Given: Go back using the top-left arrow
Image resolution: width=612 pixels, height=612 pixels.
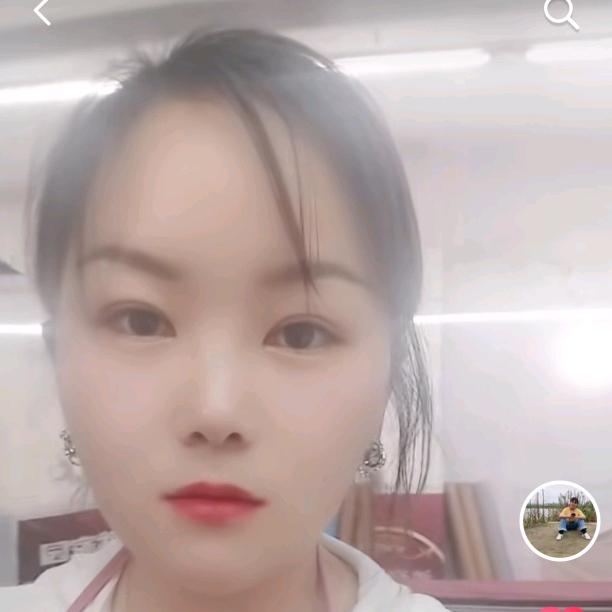Looking at the screenshot, I should [x=42, y=13].
